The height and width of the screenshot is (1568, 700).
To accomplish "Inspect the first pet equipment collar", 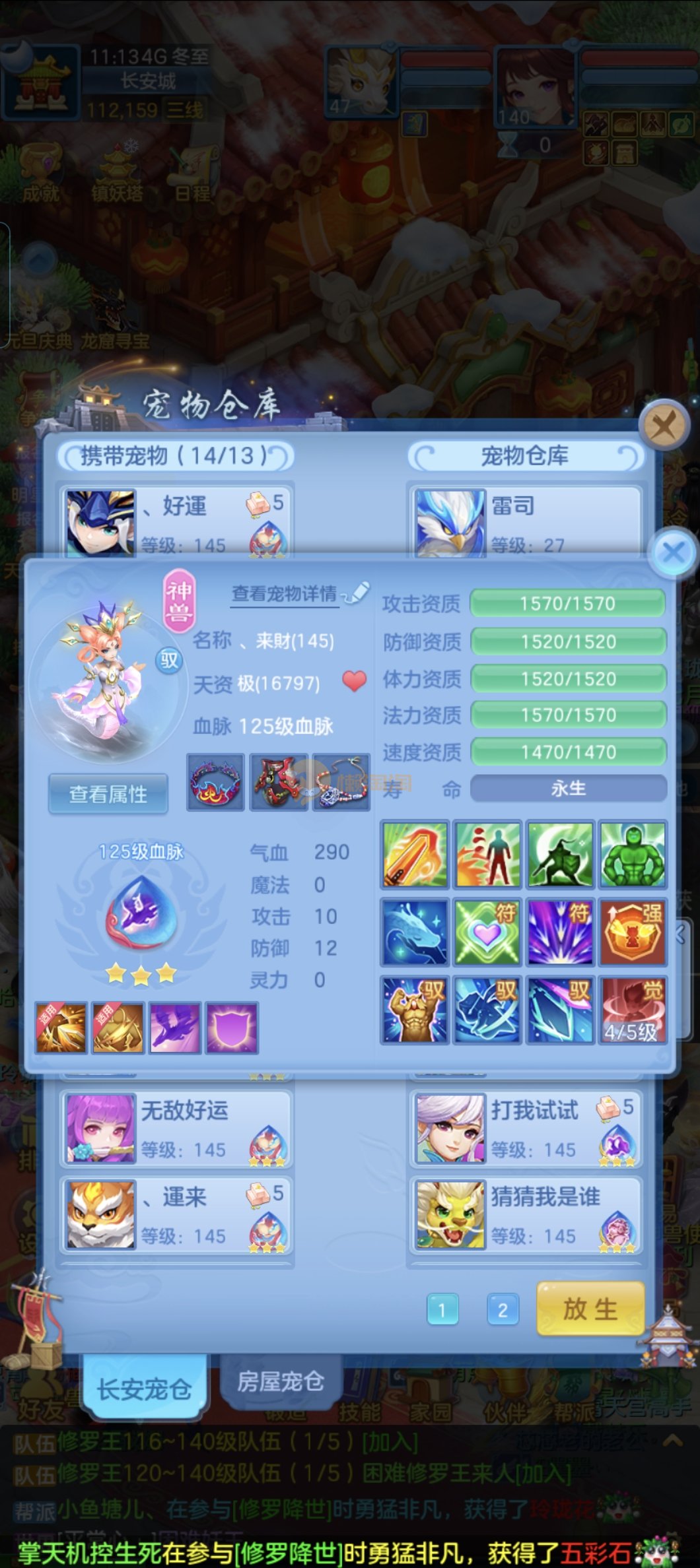I will coord(215,783).
